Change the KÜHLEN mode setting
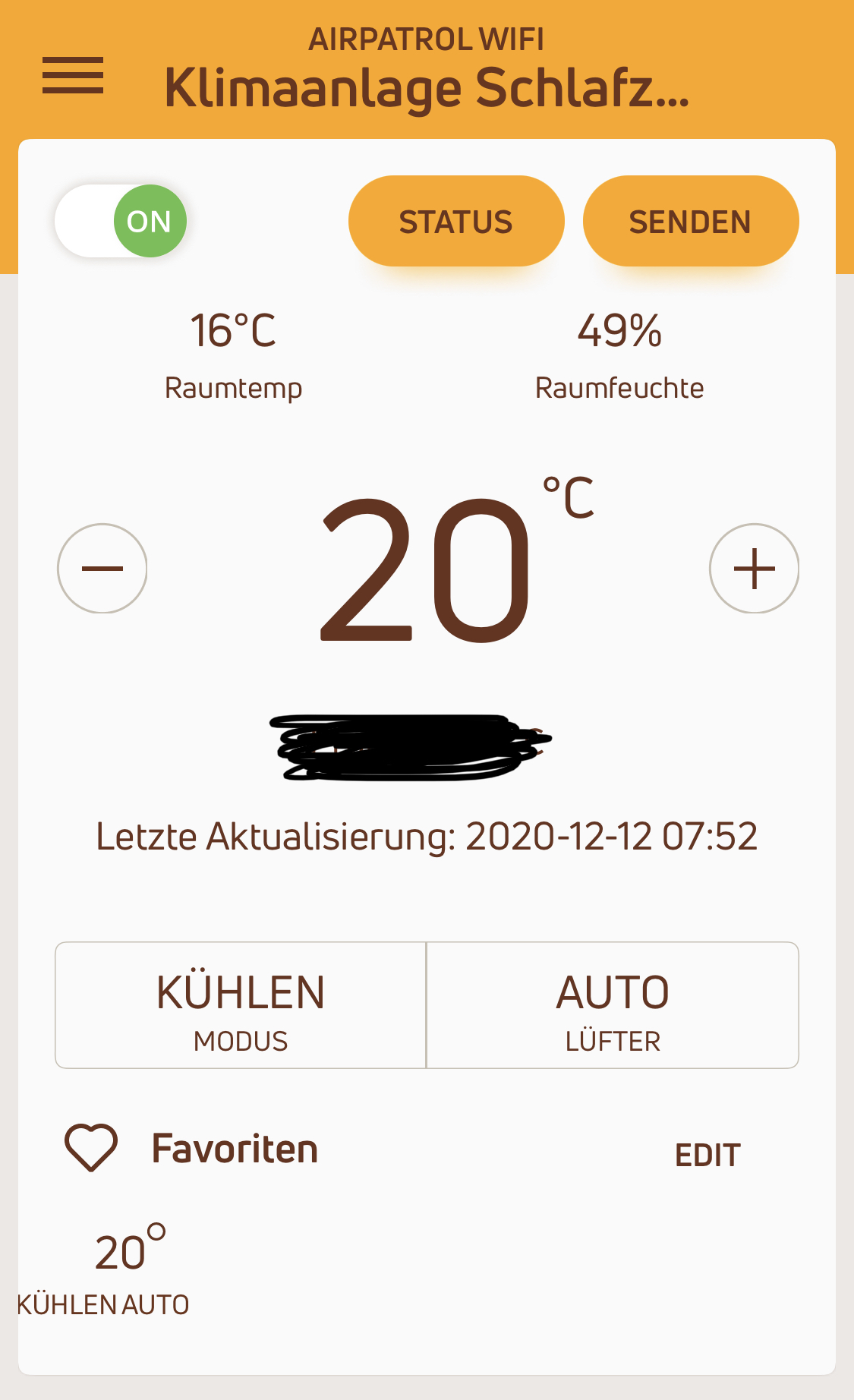Image resolution: width=854 pixels, height=1400 pixels. pyautogui.click(x=241, y=1005)
